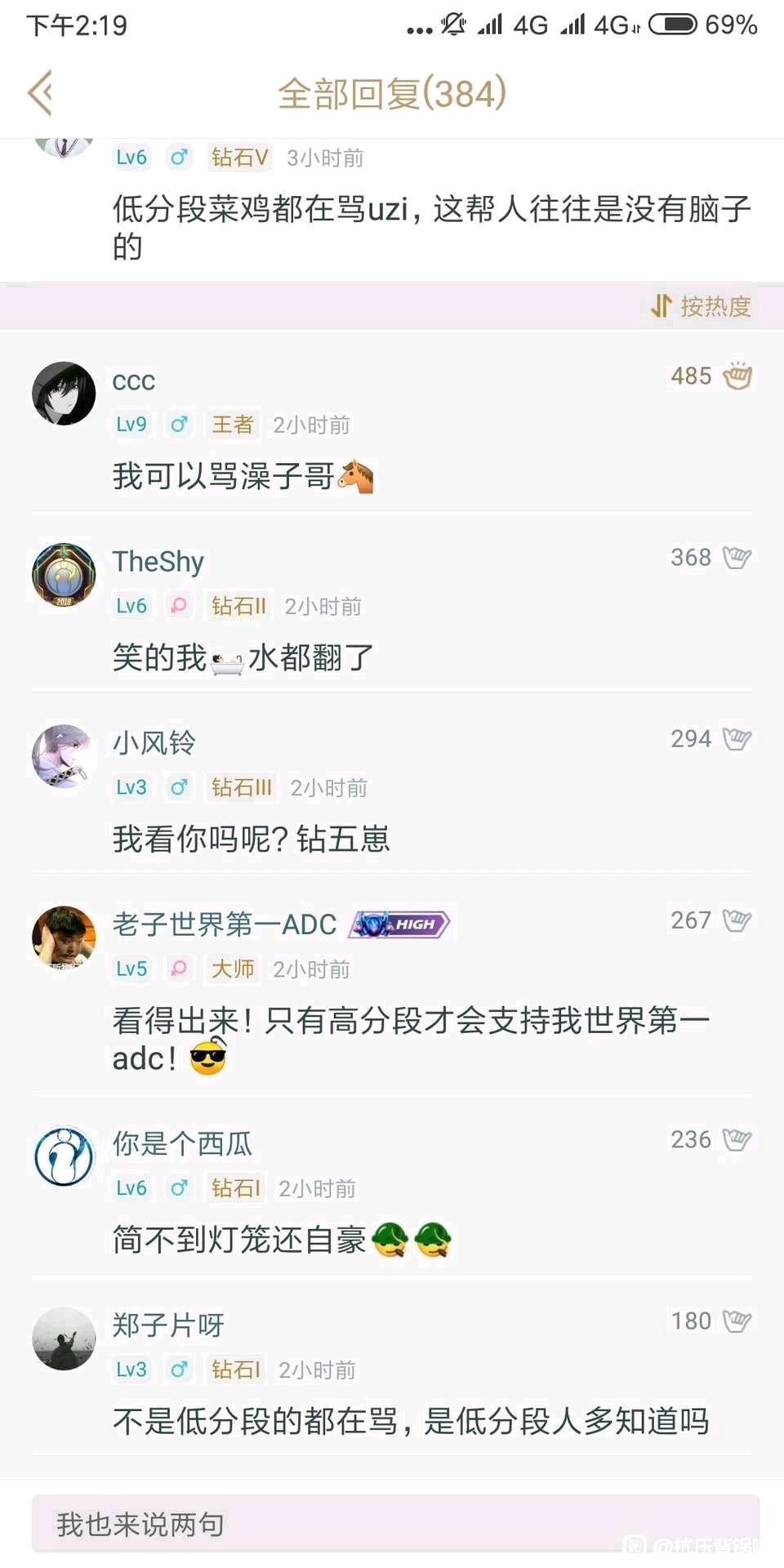Tap the 我也来说两句 reply input box

tap(395, 1524)
